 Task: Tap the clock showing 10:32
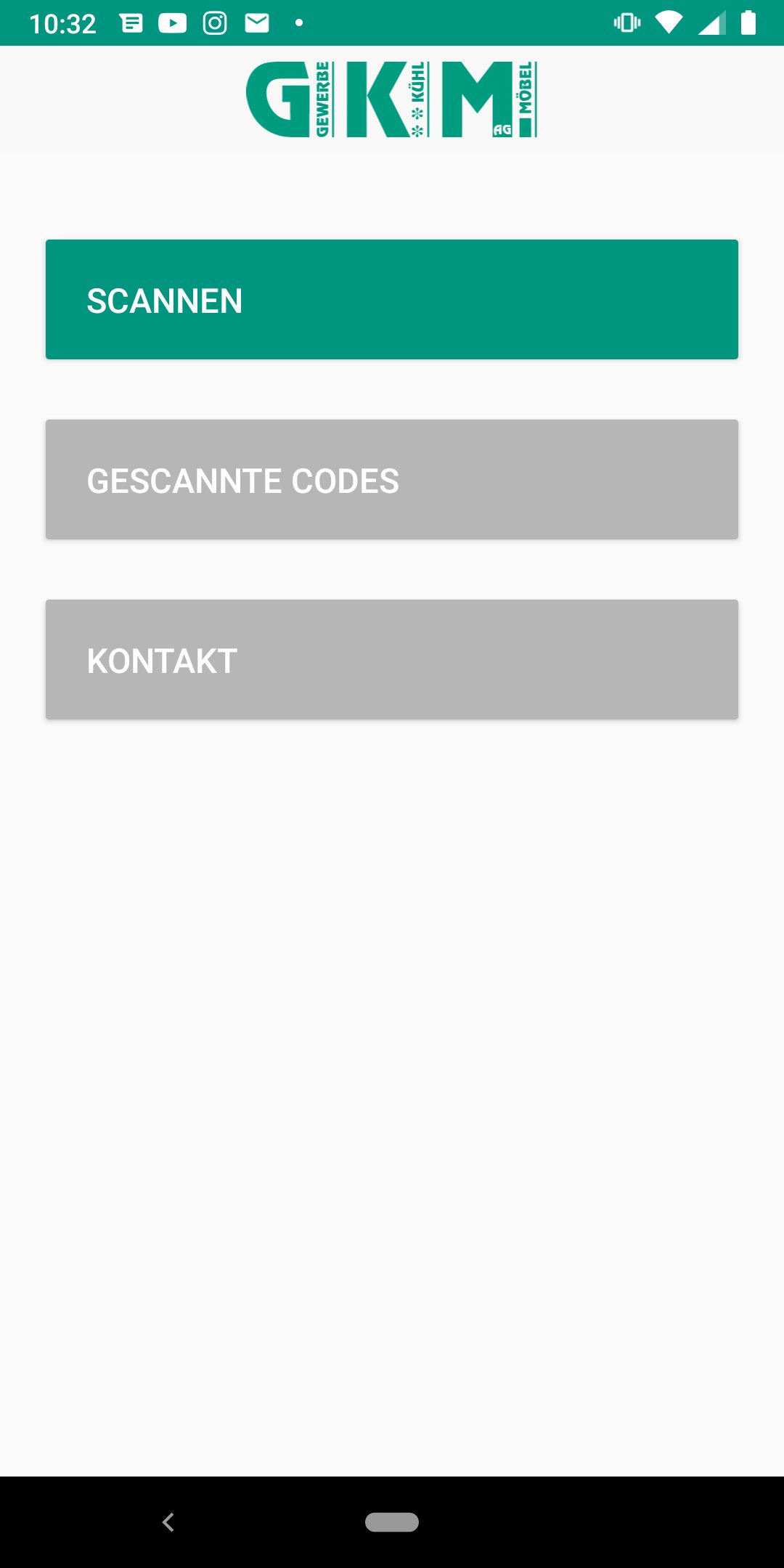pyautogui.click(x=64, y=22)
